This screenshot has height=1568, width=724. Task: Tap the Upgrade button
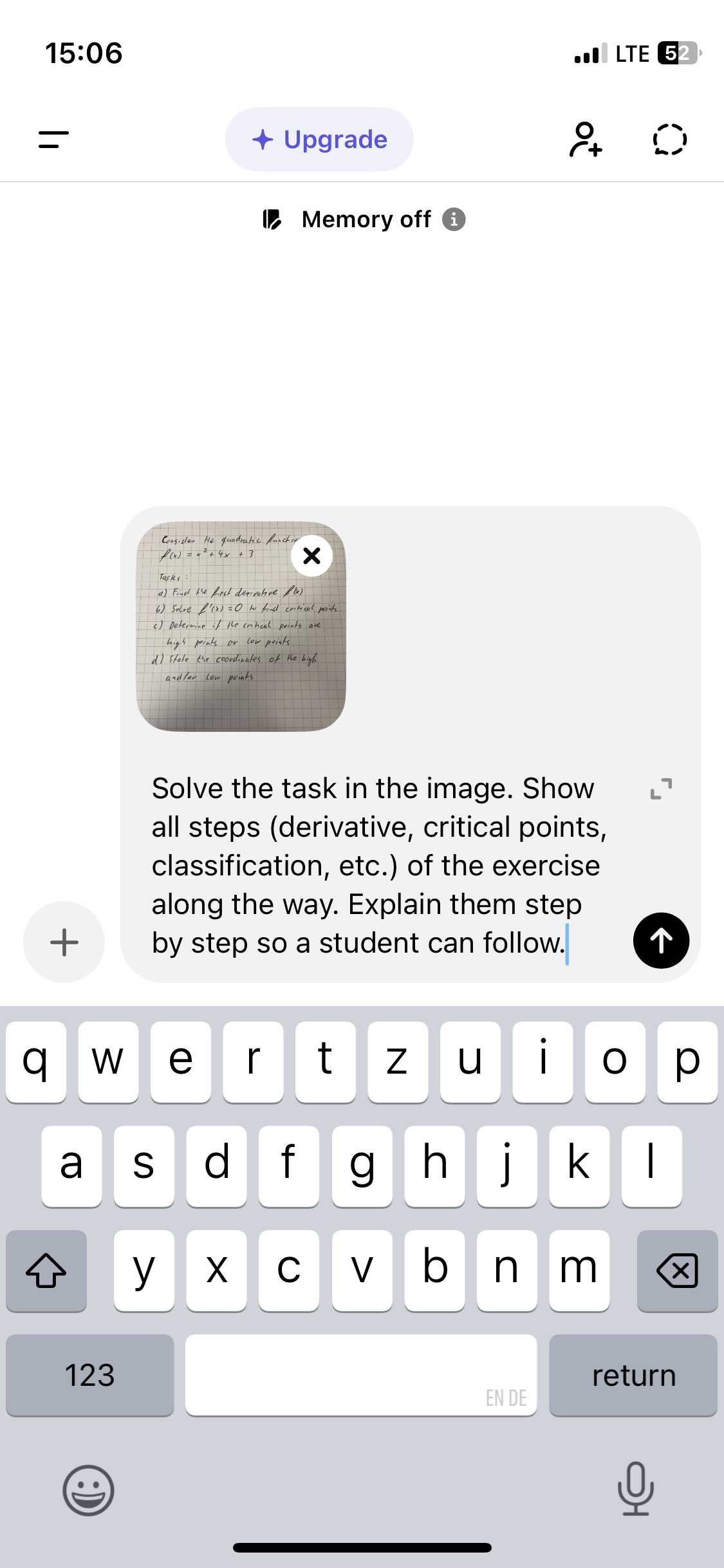319,139
